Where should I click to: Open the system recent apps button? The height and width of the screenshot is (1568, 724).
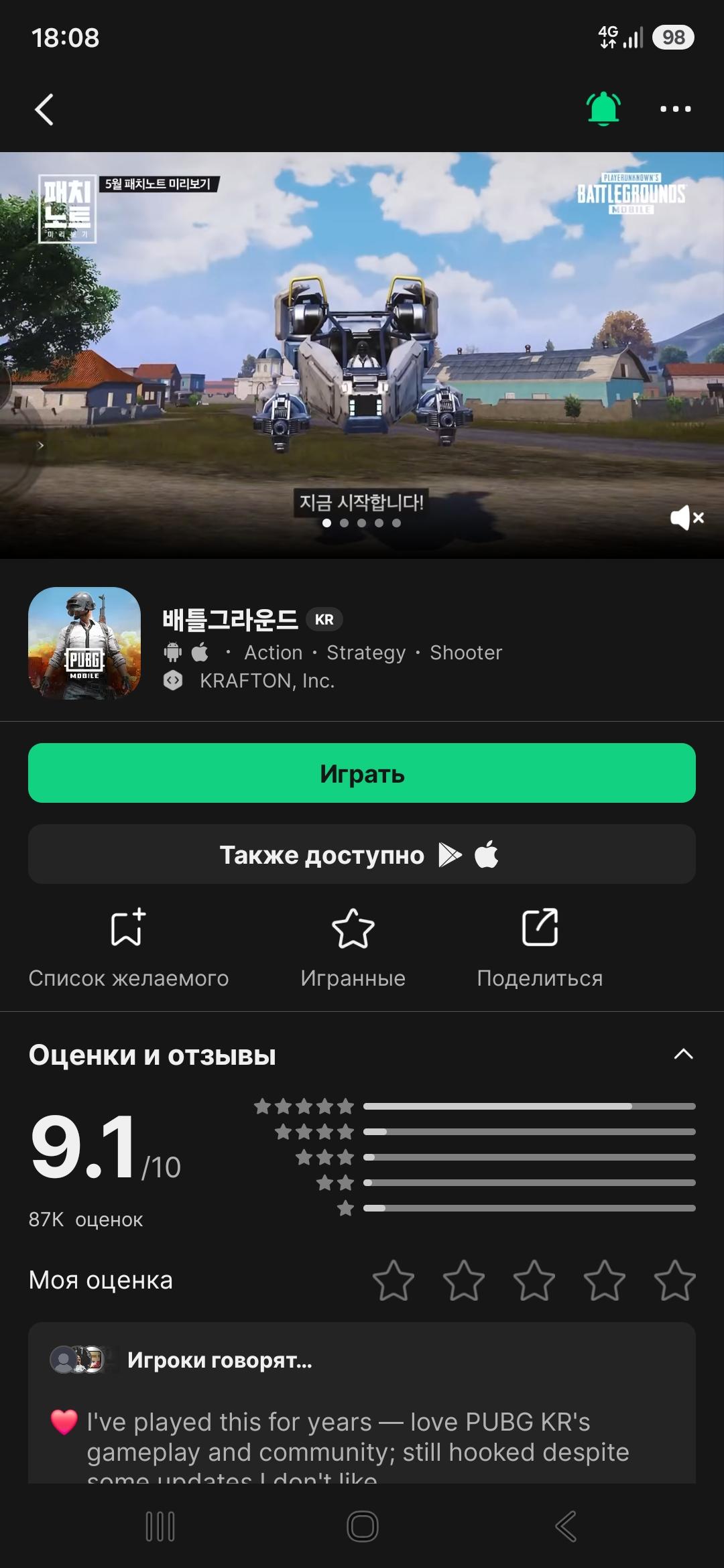(160, 1526)
